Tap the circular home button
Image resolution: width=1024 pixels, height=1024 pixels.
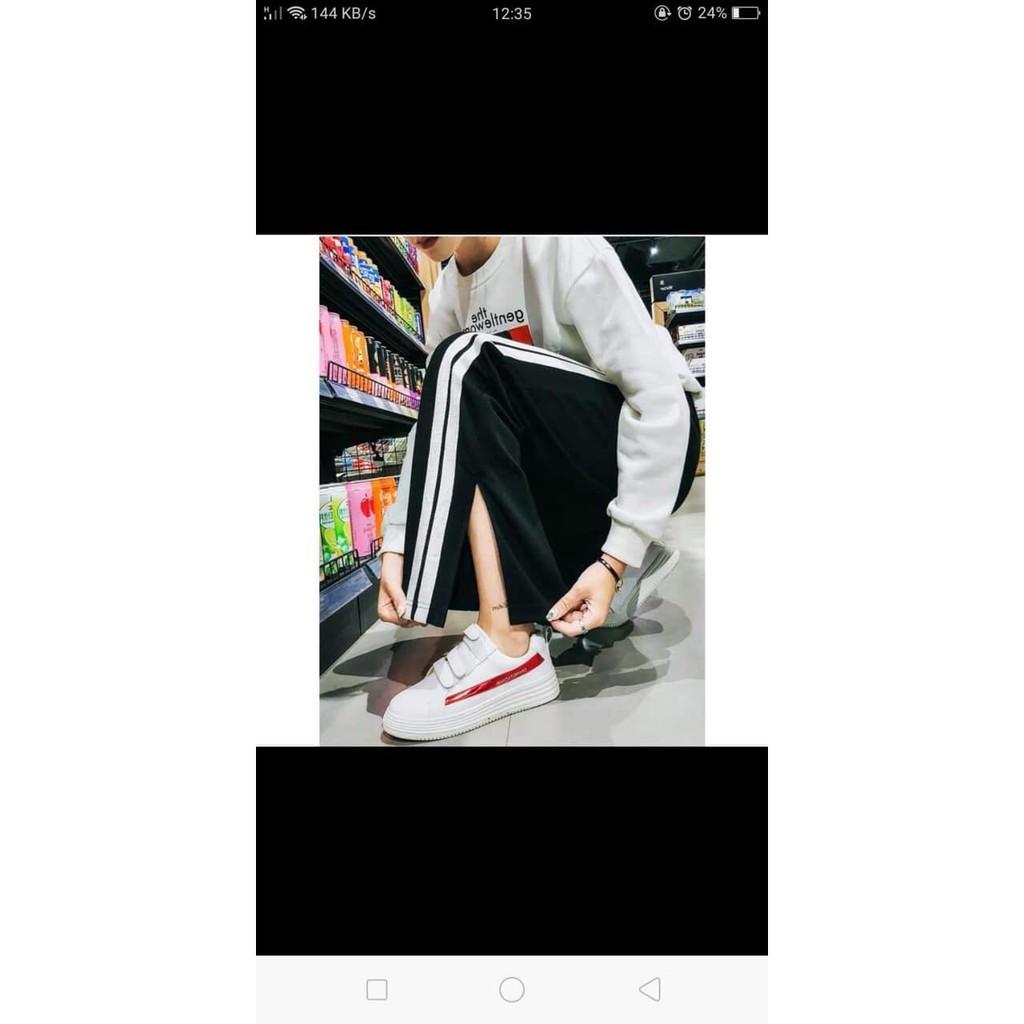512,989
